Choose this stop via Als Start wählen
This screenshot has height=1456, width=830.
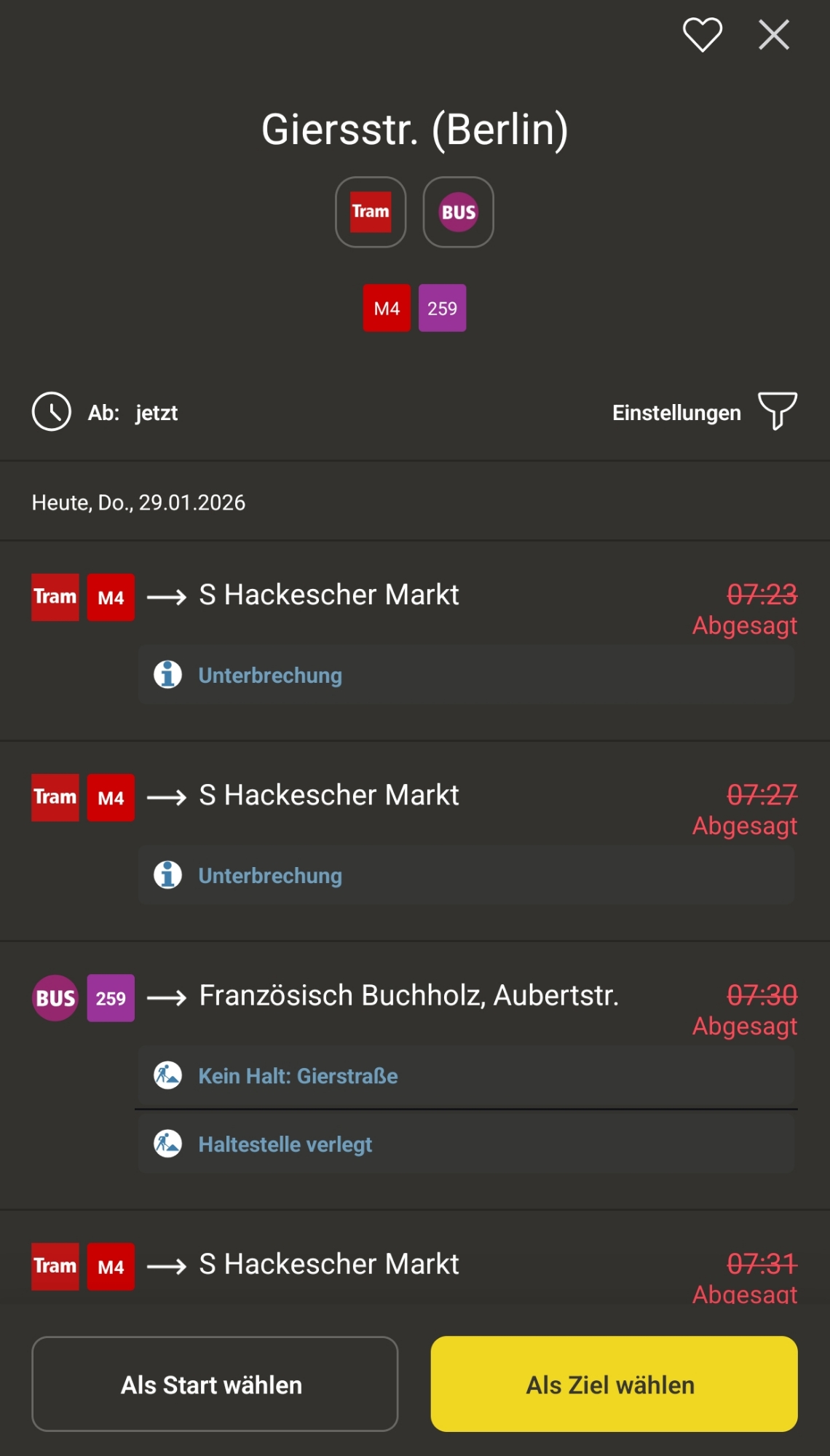coord(215,1384)
